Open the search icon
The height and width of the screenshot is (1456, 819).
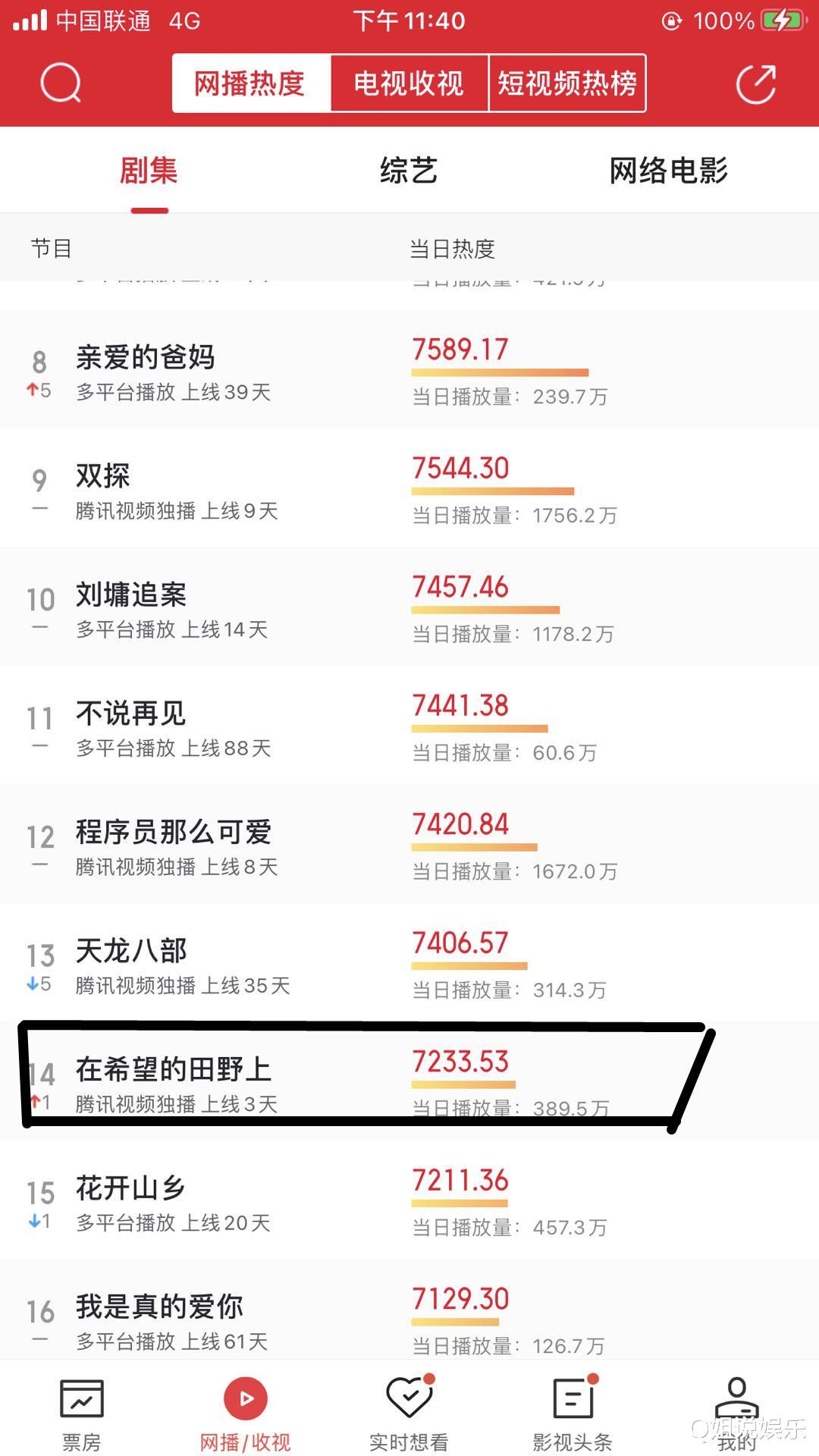60,83
